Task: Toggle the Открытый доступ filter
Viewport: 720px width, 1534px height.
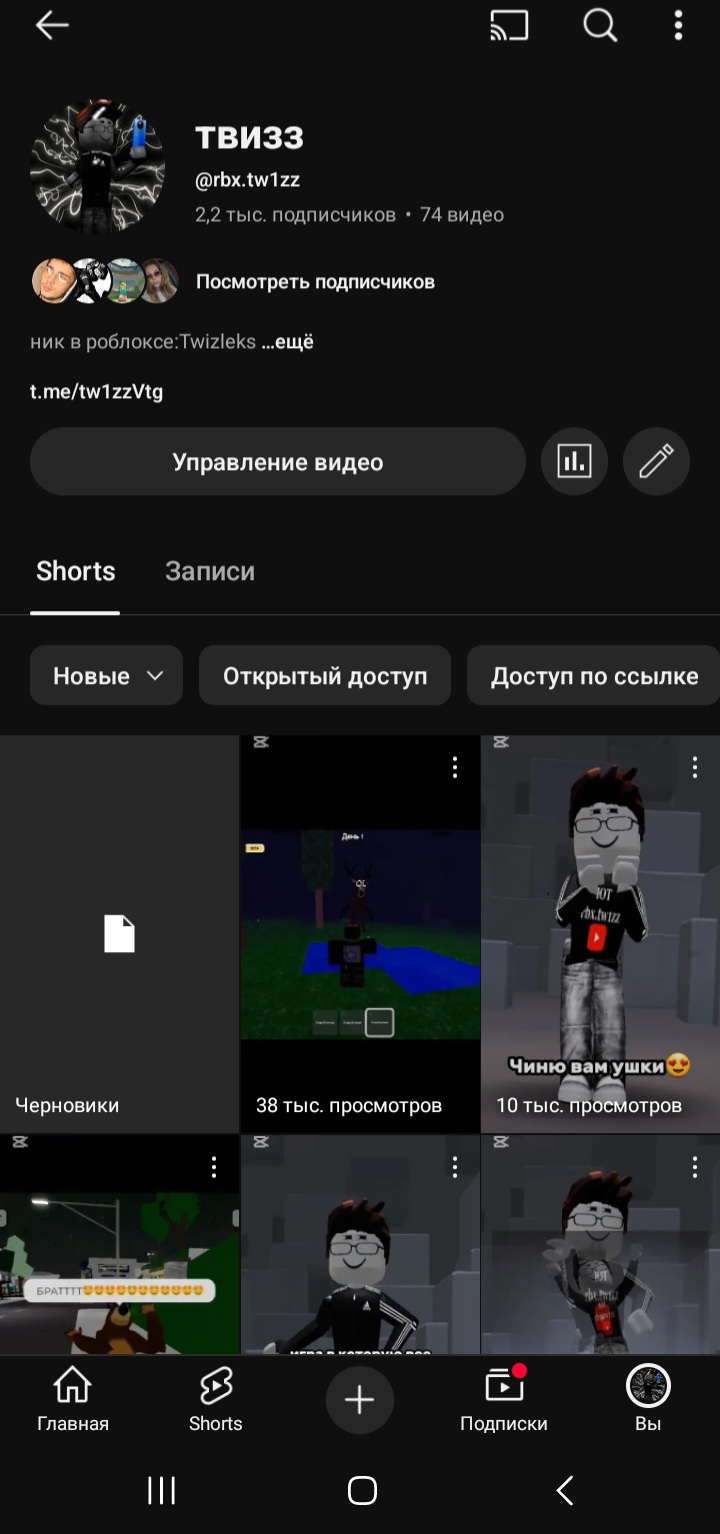Action: pos(324,675)
